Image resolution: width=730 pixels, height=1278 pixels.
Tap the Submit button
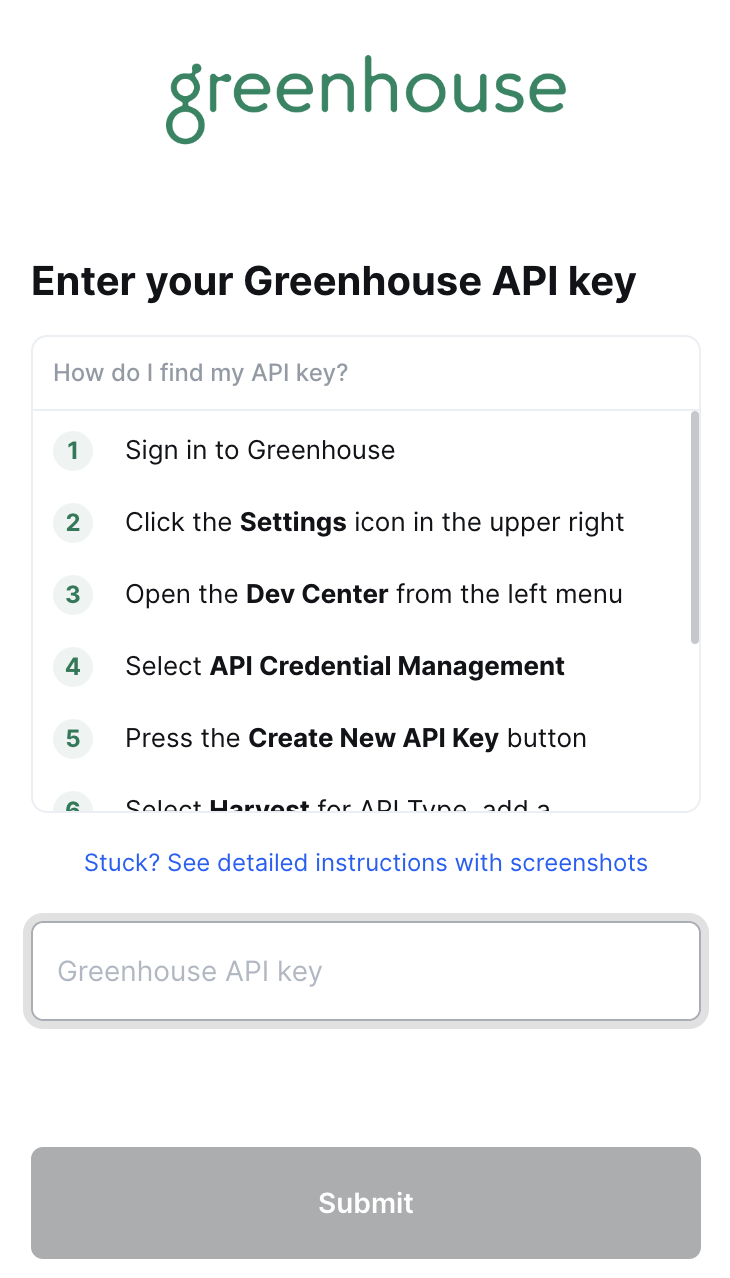(365, 1202)
